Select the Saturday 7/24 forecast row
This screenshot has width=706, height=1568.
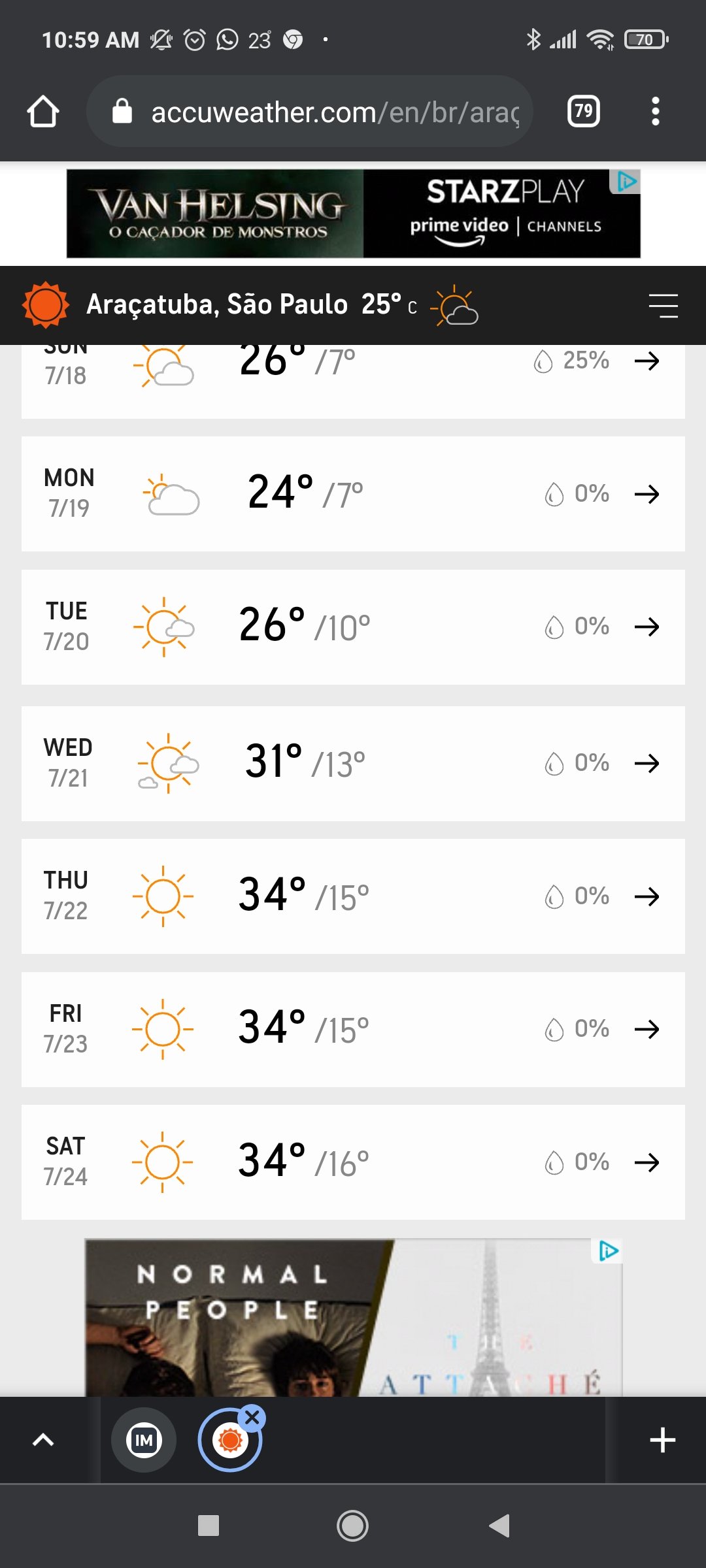pyautogui.click(x=353, y=1162)
